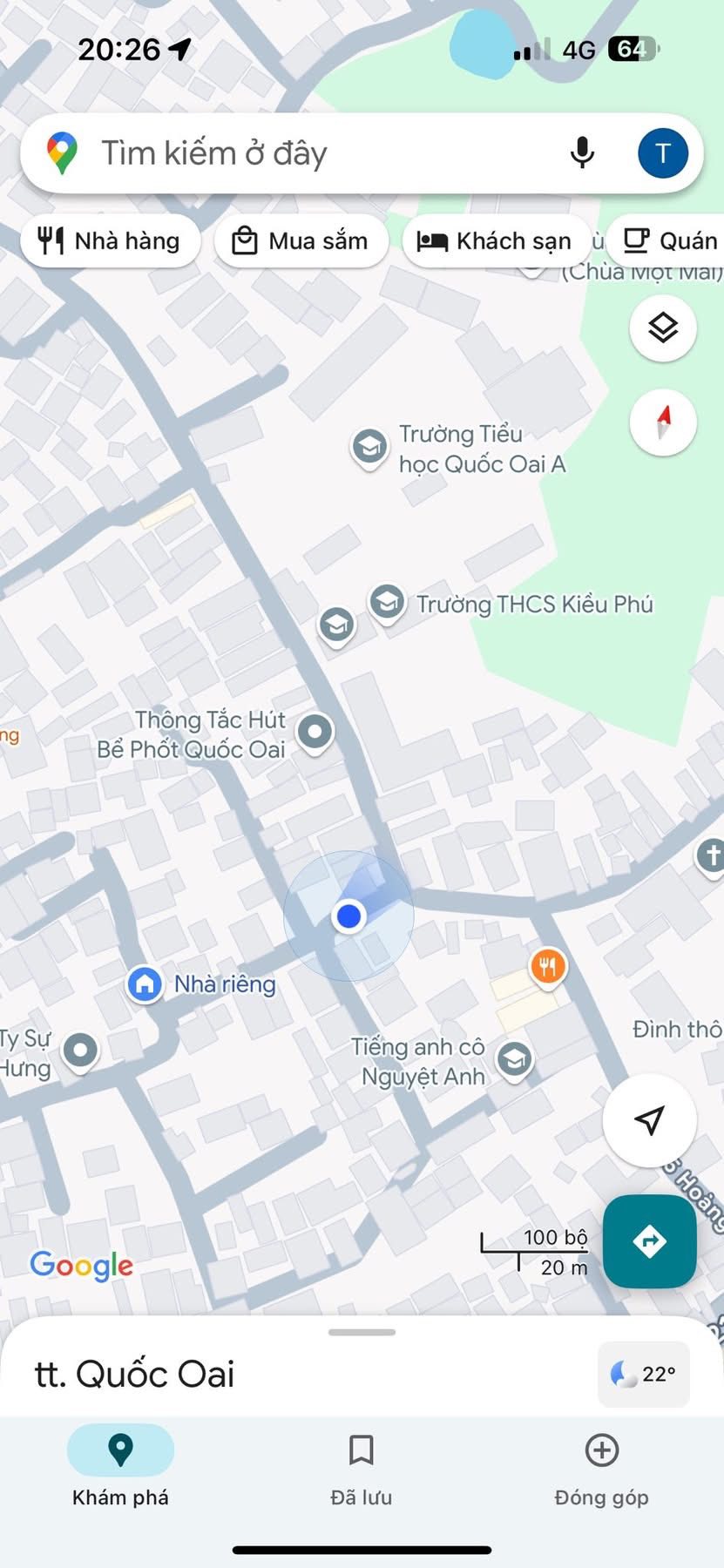Viewport: 724px width, 1568px height.
Task: Show hotels with the "Khách sạn" chip
Action: coord(496,241)
